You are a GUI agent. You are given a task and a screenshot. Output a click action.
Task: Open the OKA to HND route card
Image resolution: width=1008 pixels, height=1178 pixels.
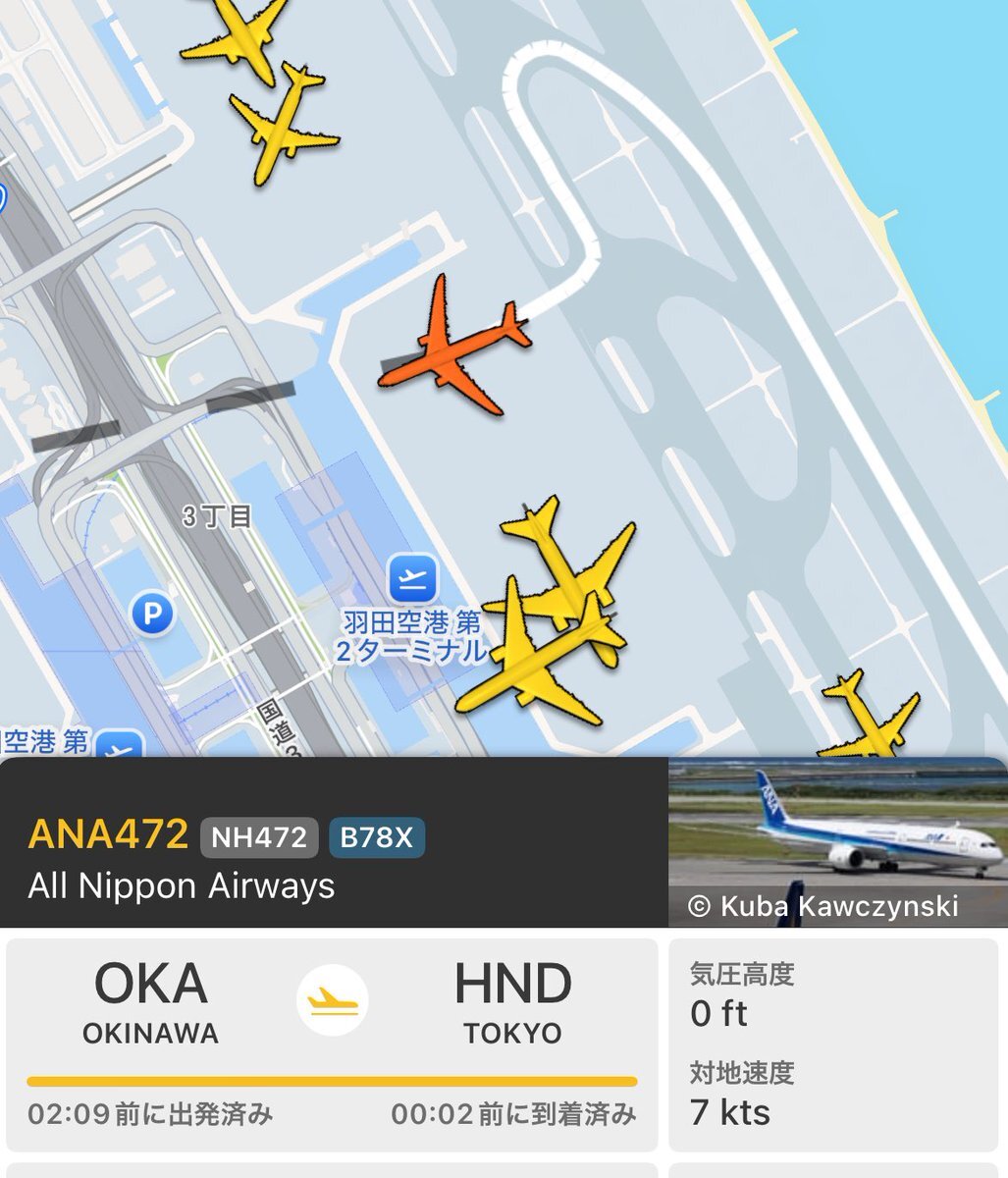(332, 1044)
